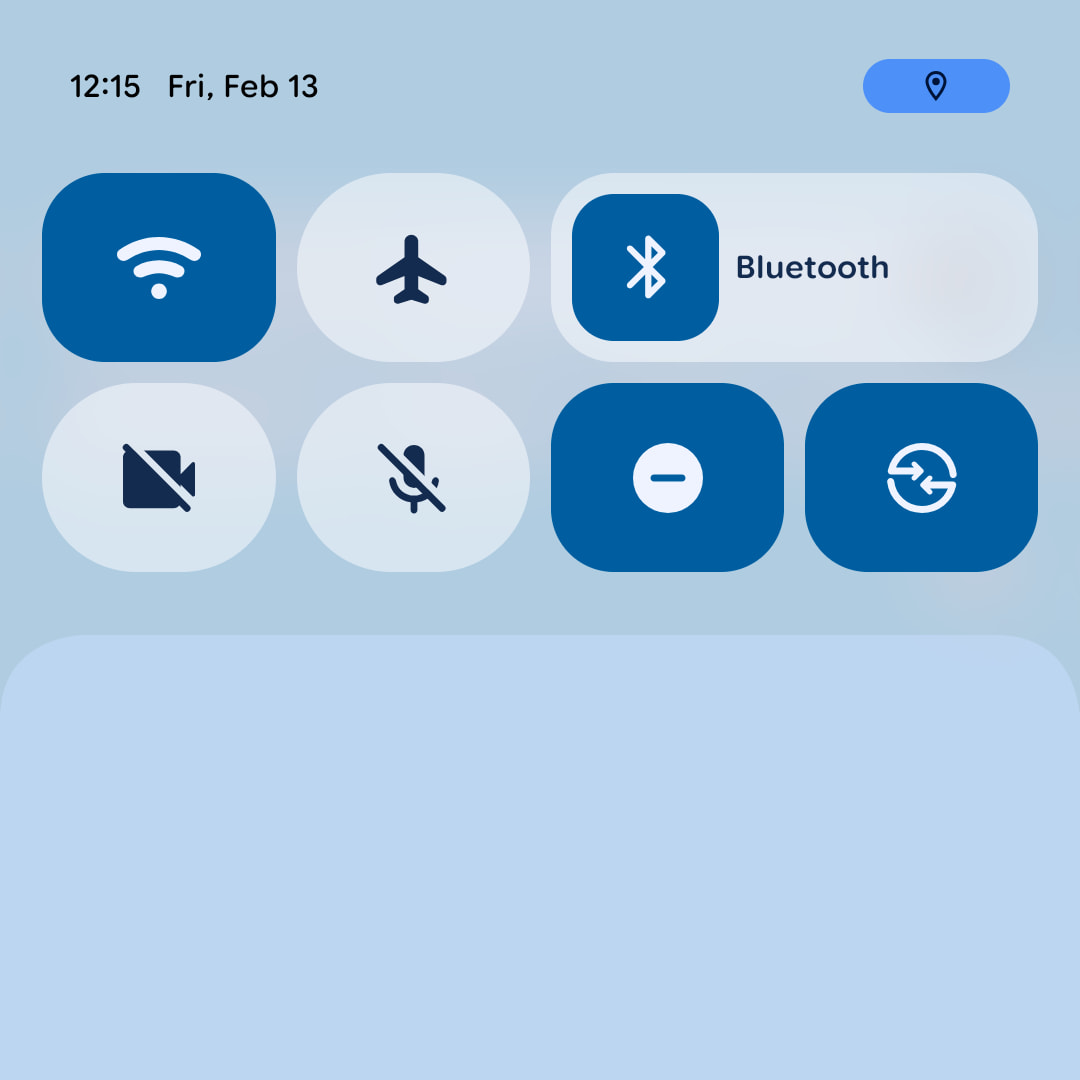Toggle the camera access tile
Screen dimensions: 1080x1080
coord(158,477)
